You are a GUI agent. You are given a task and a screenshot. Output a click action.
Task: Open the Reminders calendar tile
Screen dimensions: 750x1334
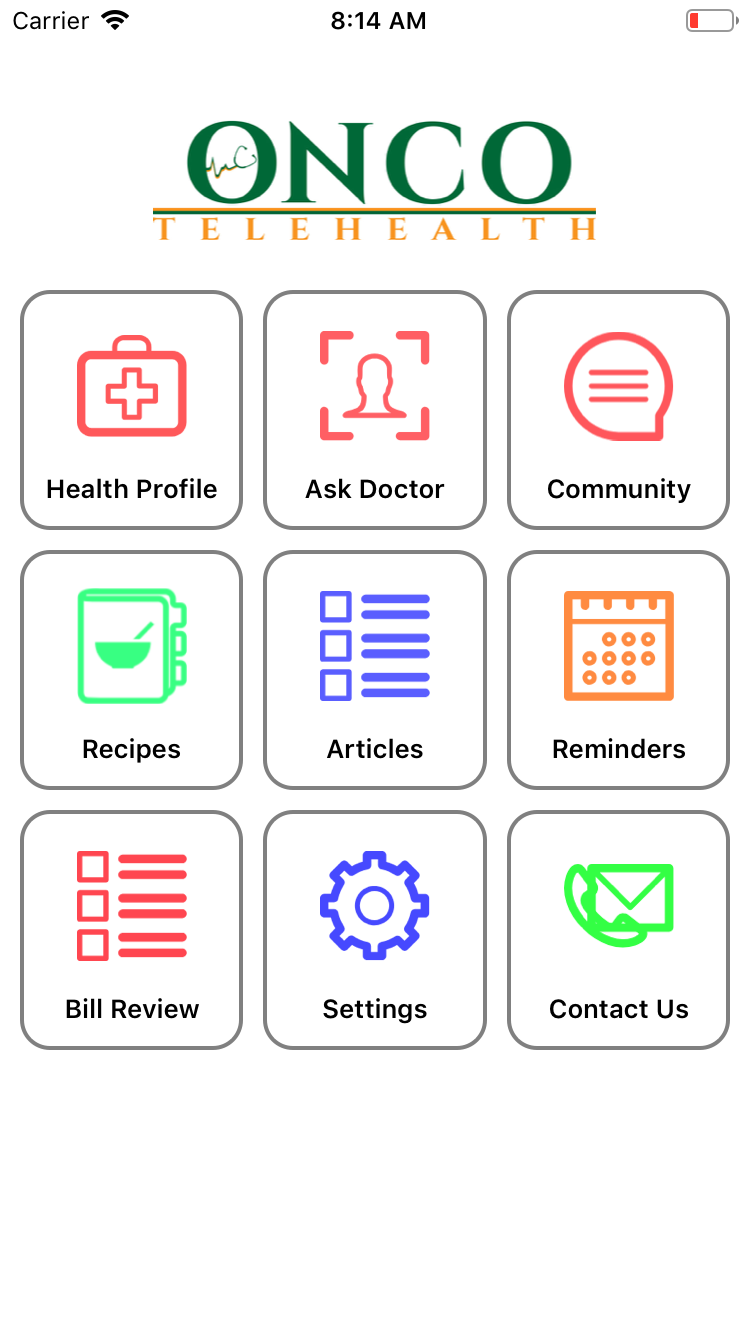618,670
